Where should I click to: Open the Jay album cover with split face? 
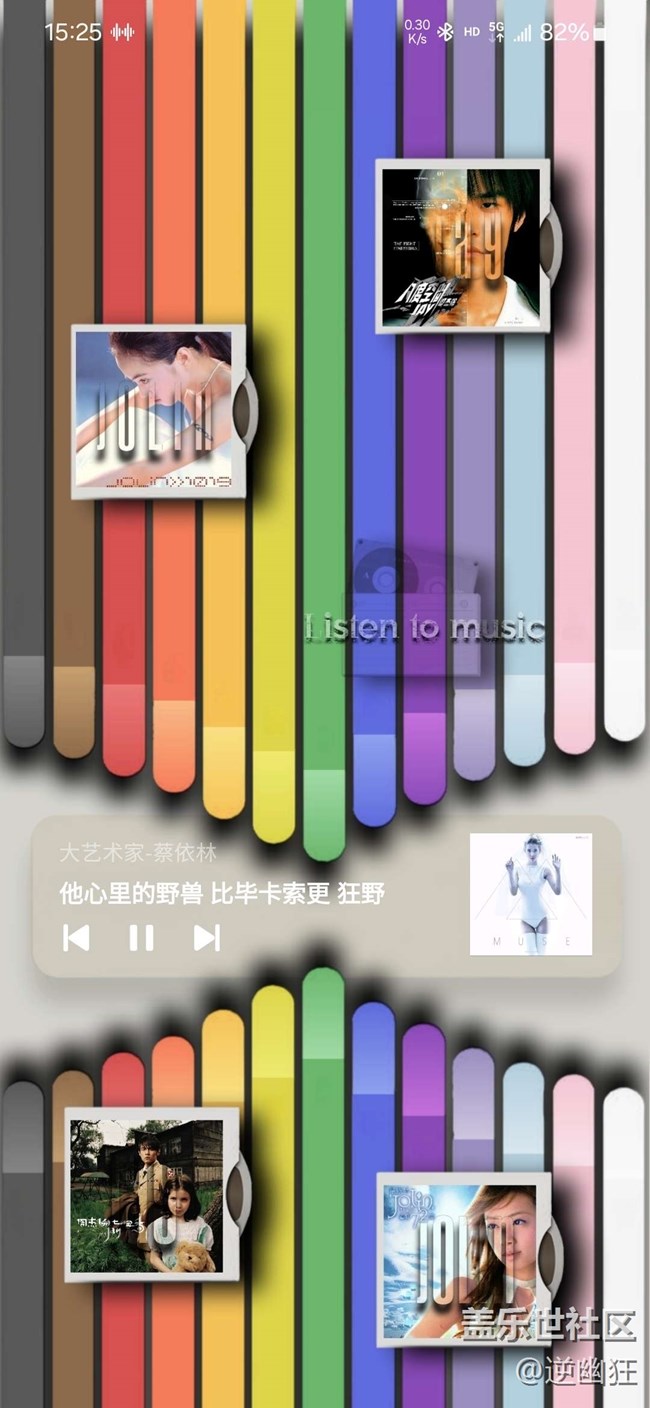point(468,246)
